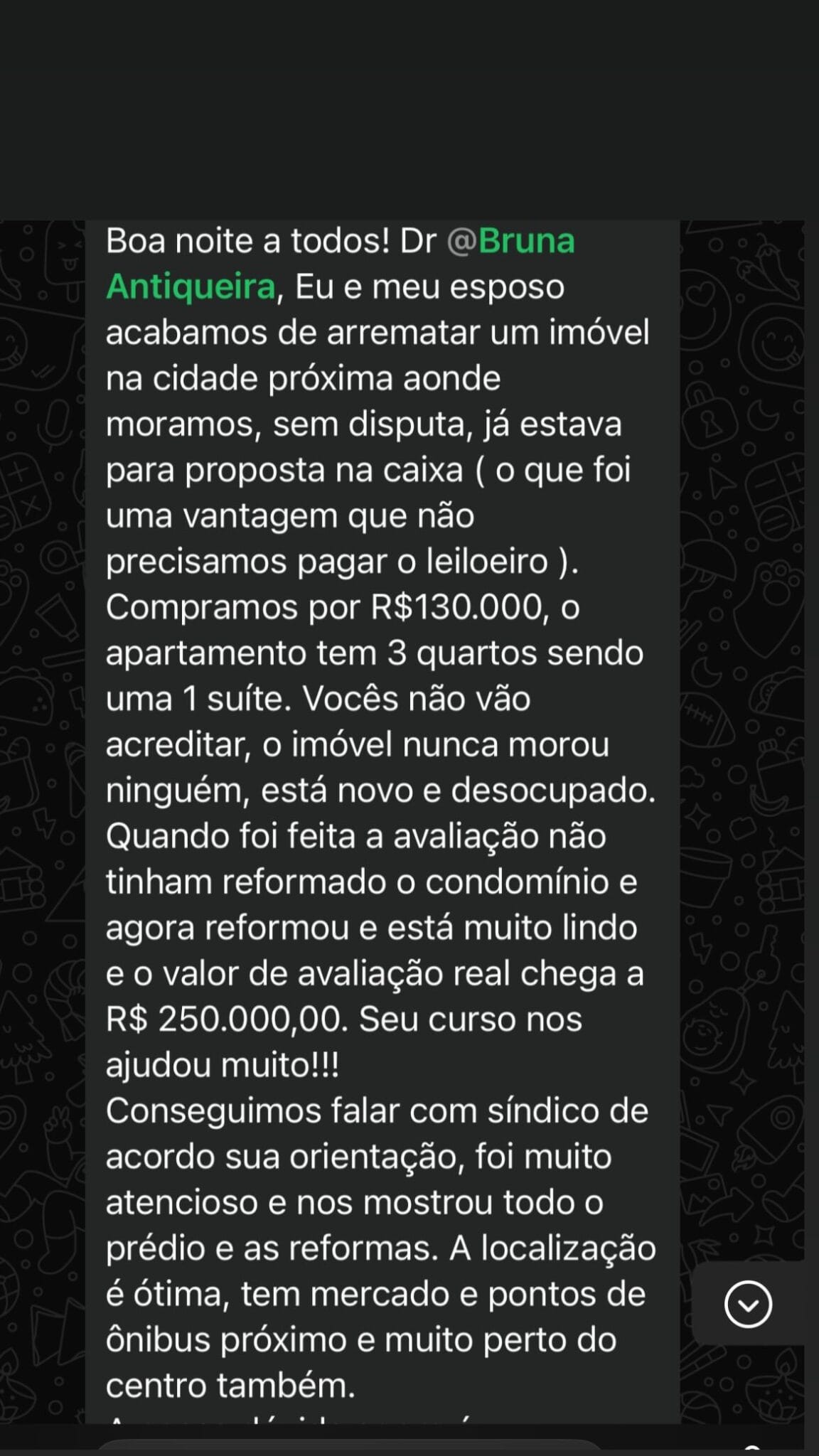The width and height of the screenshot is (819, 1456).
Task: Open the @Bruna Antiqueira mention
Action: 340,264
